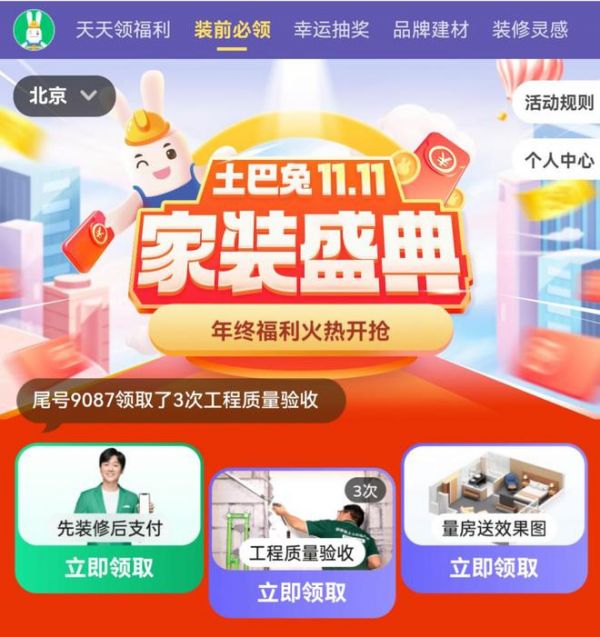Image resolution: width=600 pixels, height=637 pixels.
Task: Select the 装前必领 tab
Action: click(231, 28)
